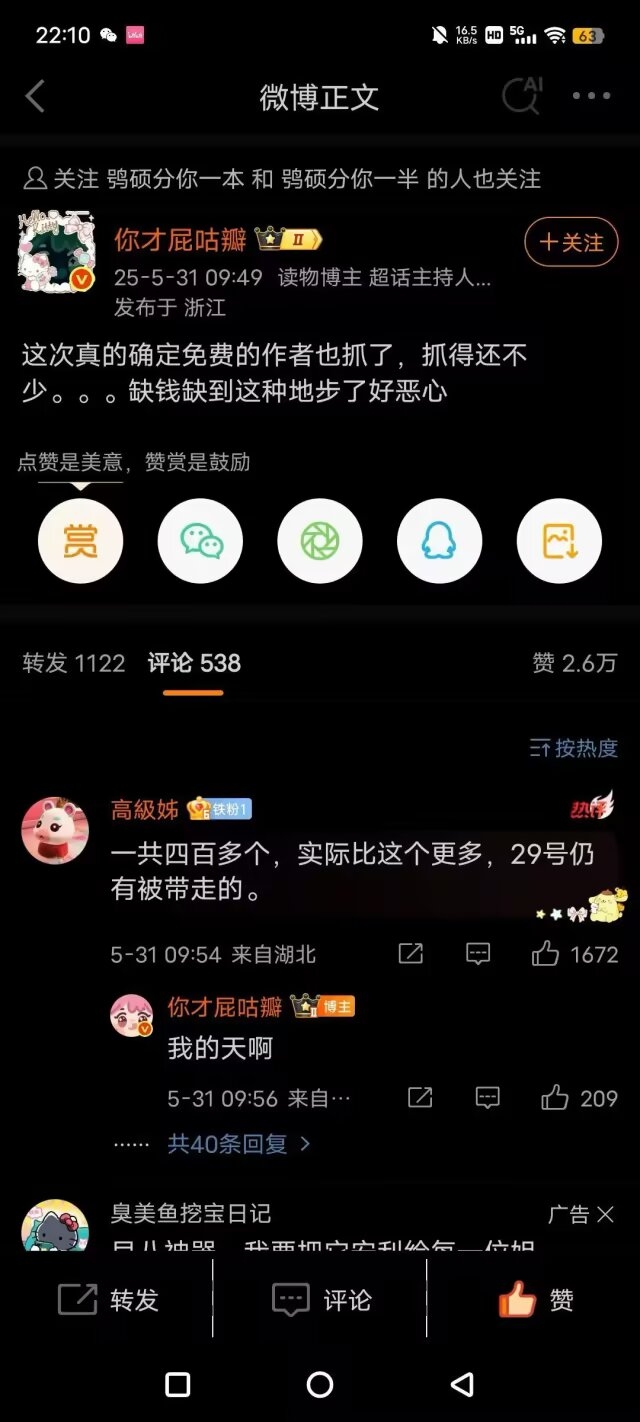Open the three-dot overflow menu

point(591,97)
